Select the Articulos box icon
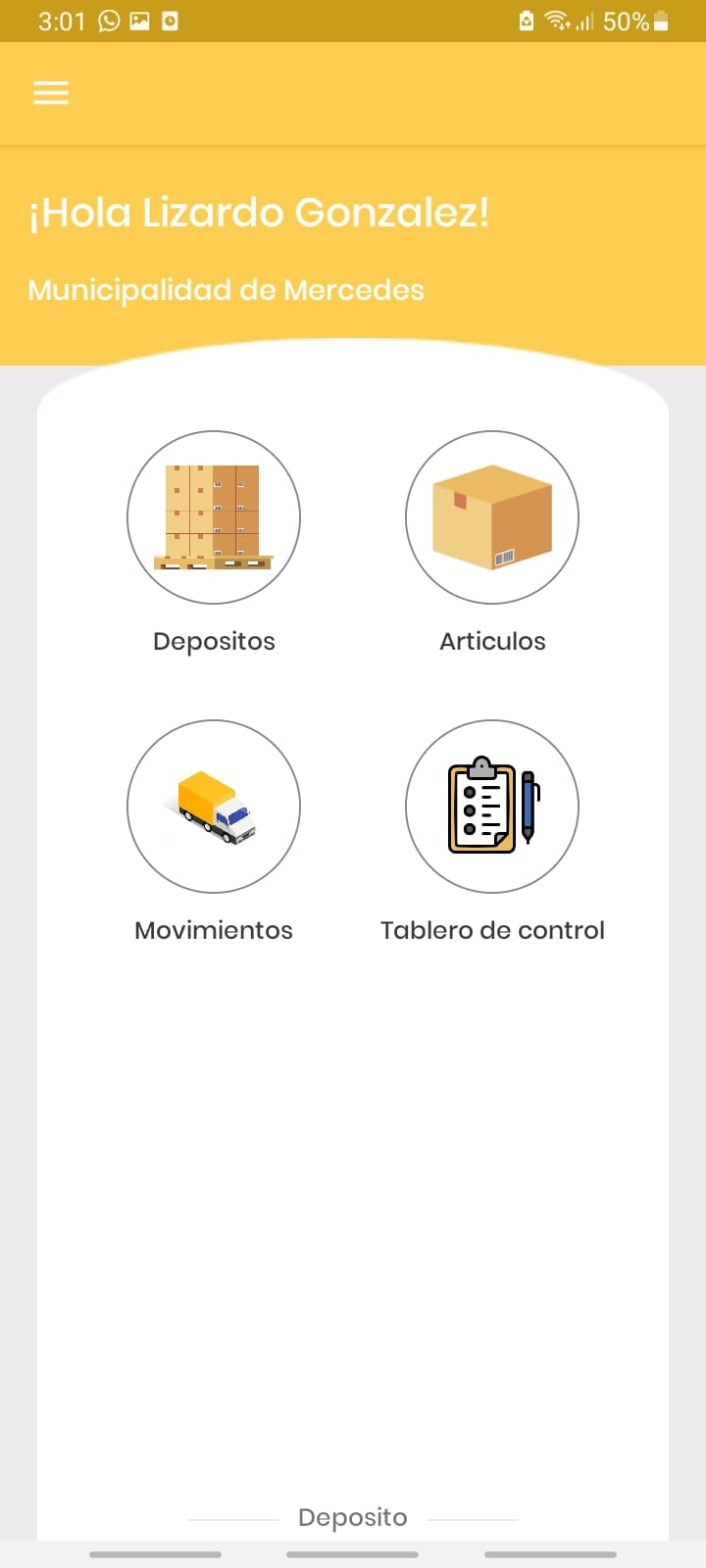This screenshot has height=1568, width=706. click(x=491, y=516)
